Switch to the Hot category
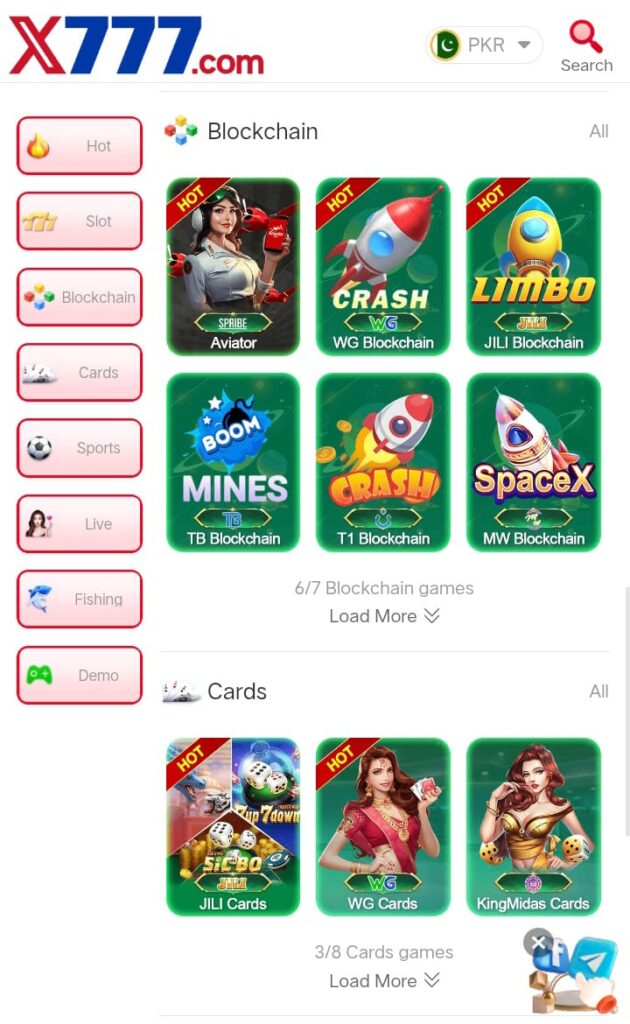Screen dimensions: 630x1024 coord(80,146)
